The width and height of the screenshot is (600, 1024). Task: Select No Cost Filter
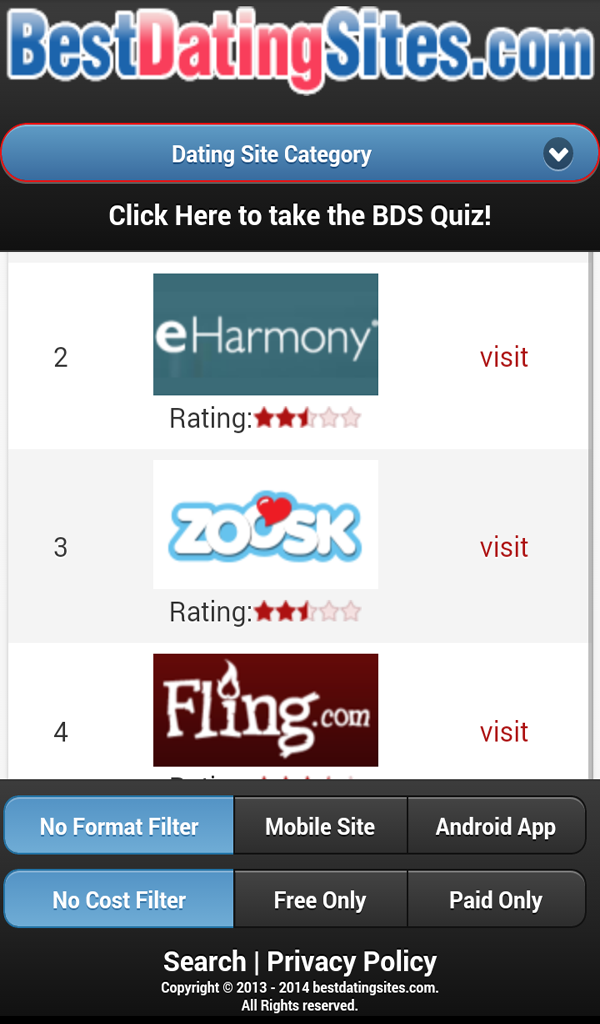click(x=119, y=900)
